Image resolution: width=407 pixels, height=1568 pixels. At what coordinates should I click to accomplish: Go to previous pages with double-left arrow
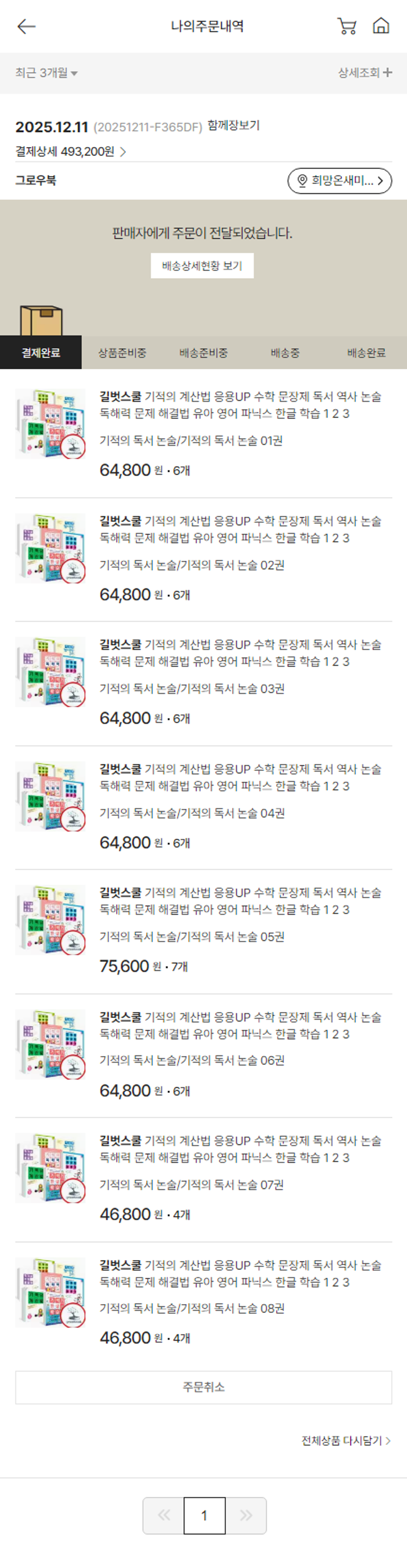click(x=164, y=1515)
